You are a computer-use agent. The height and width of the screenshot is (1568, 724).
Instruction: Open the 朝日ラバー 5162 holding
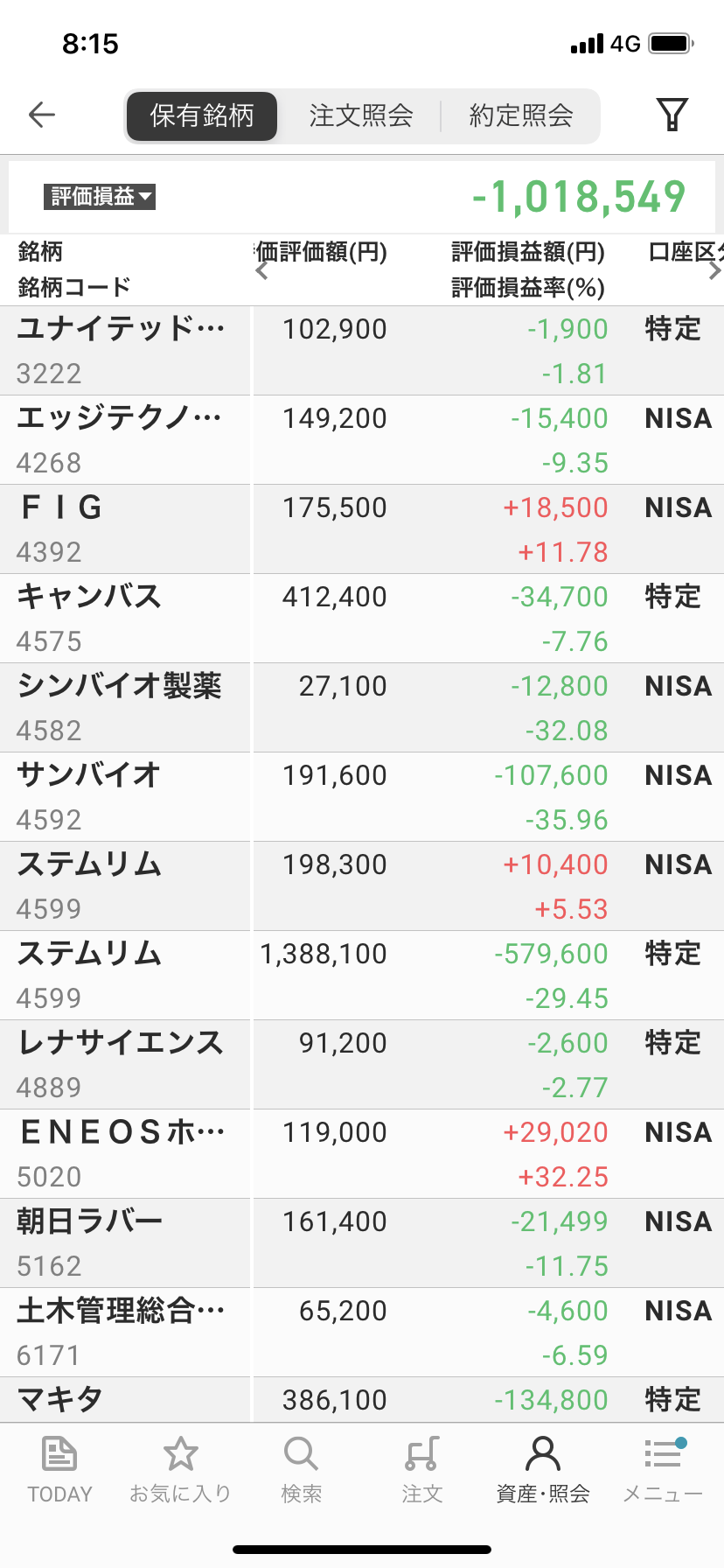point(362,1243)
